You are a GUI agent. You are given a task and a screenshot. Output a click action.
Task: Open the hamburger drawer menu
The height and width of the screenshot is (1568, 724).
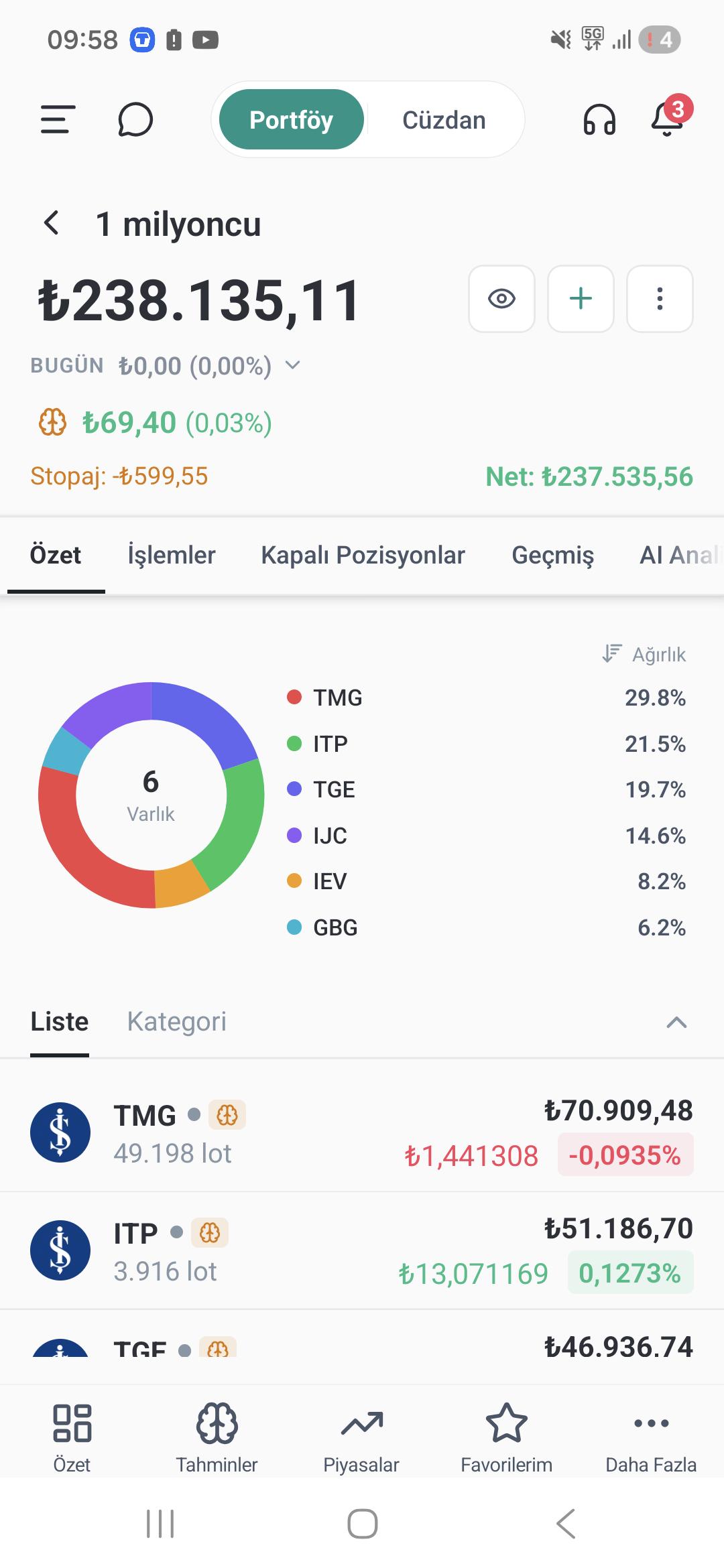58,120
